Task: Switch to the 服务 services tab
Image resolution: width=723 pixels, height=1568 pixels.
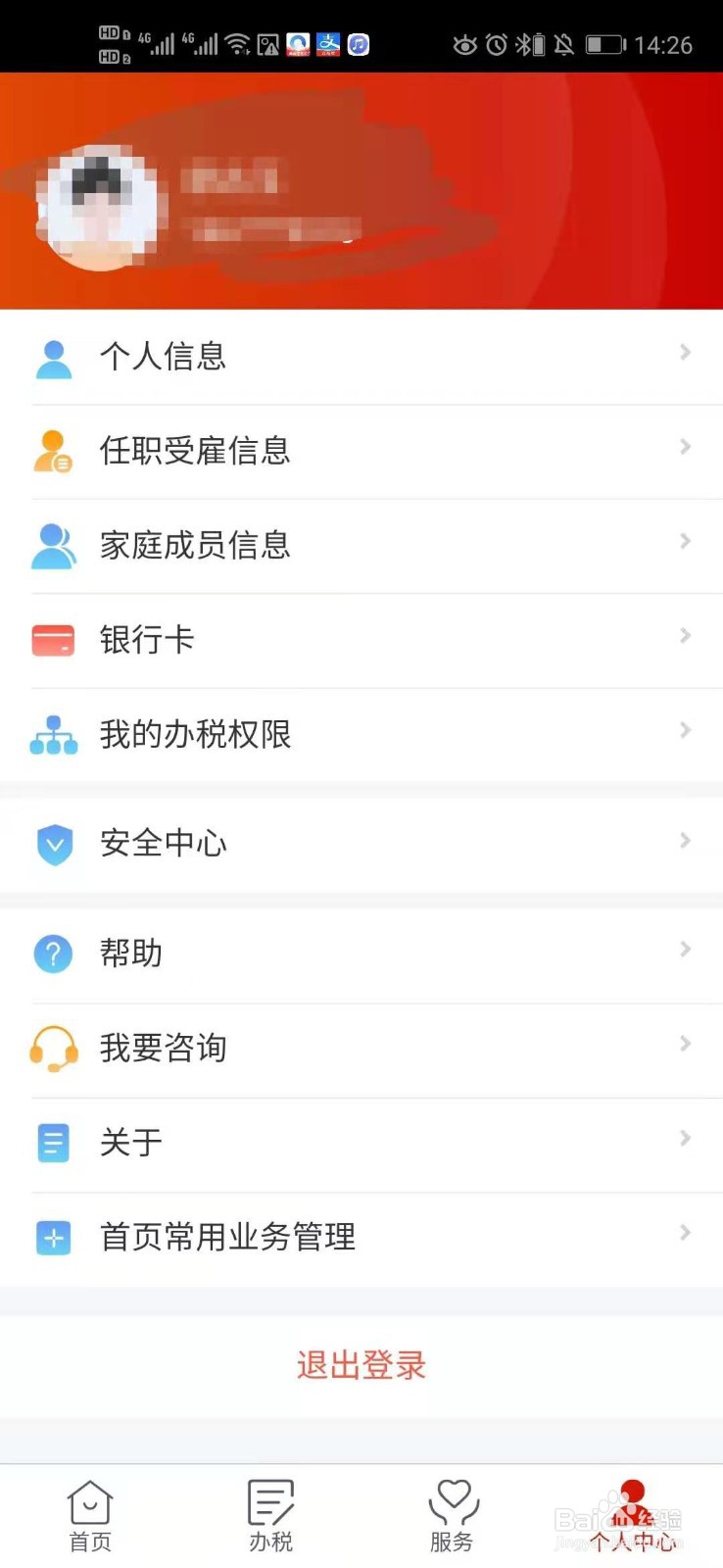Action: 452,1516
